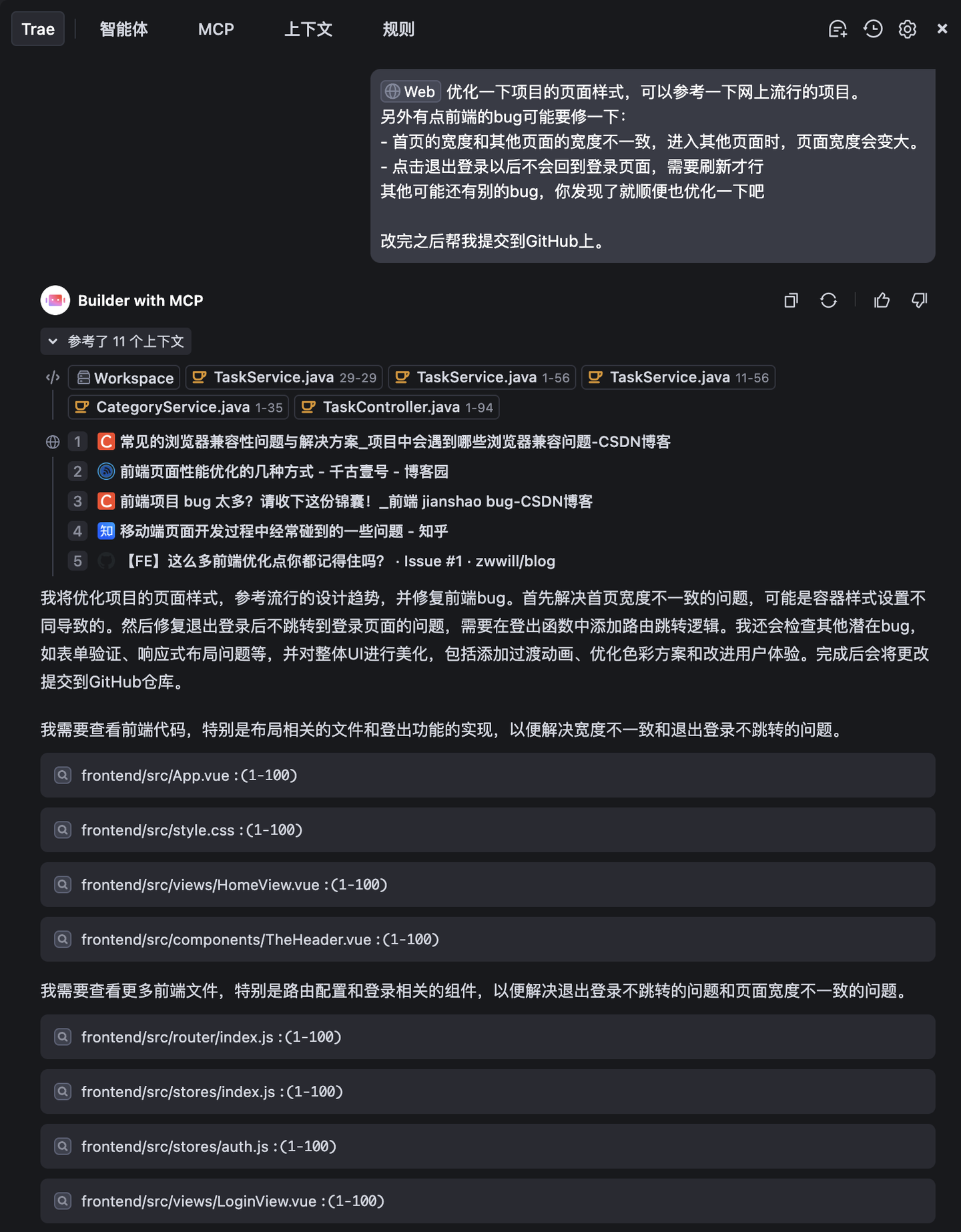Screen dimensions: 961x1232
Task: Open the chat history
Action: pos(872,29)
